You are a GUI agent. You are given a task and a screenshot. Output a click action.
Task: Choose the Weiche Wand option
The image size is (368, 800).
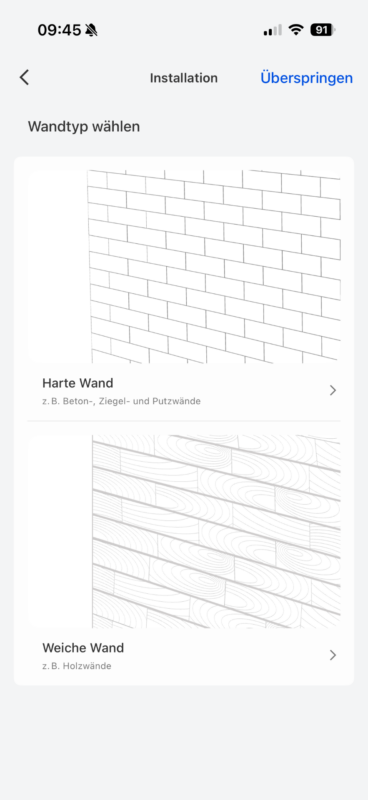pos(184,556)
